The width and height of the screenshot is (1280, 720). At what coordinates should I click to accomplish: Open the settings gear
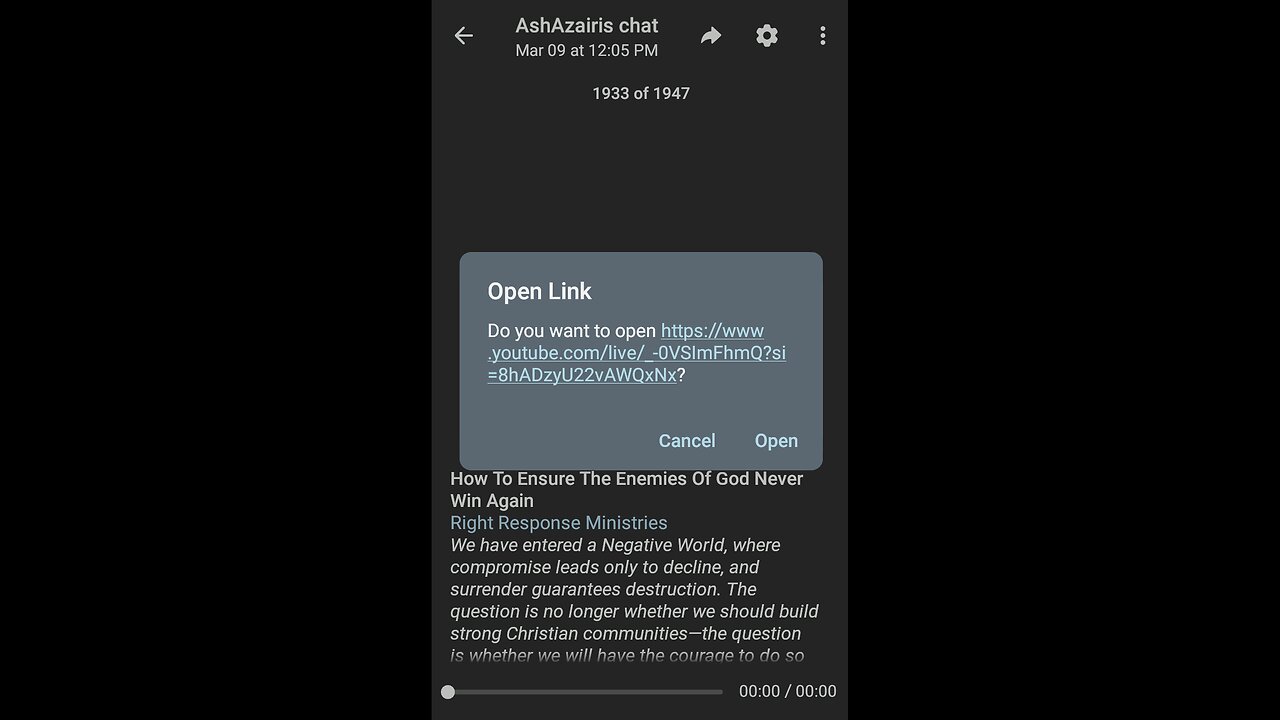point(767,36)
